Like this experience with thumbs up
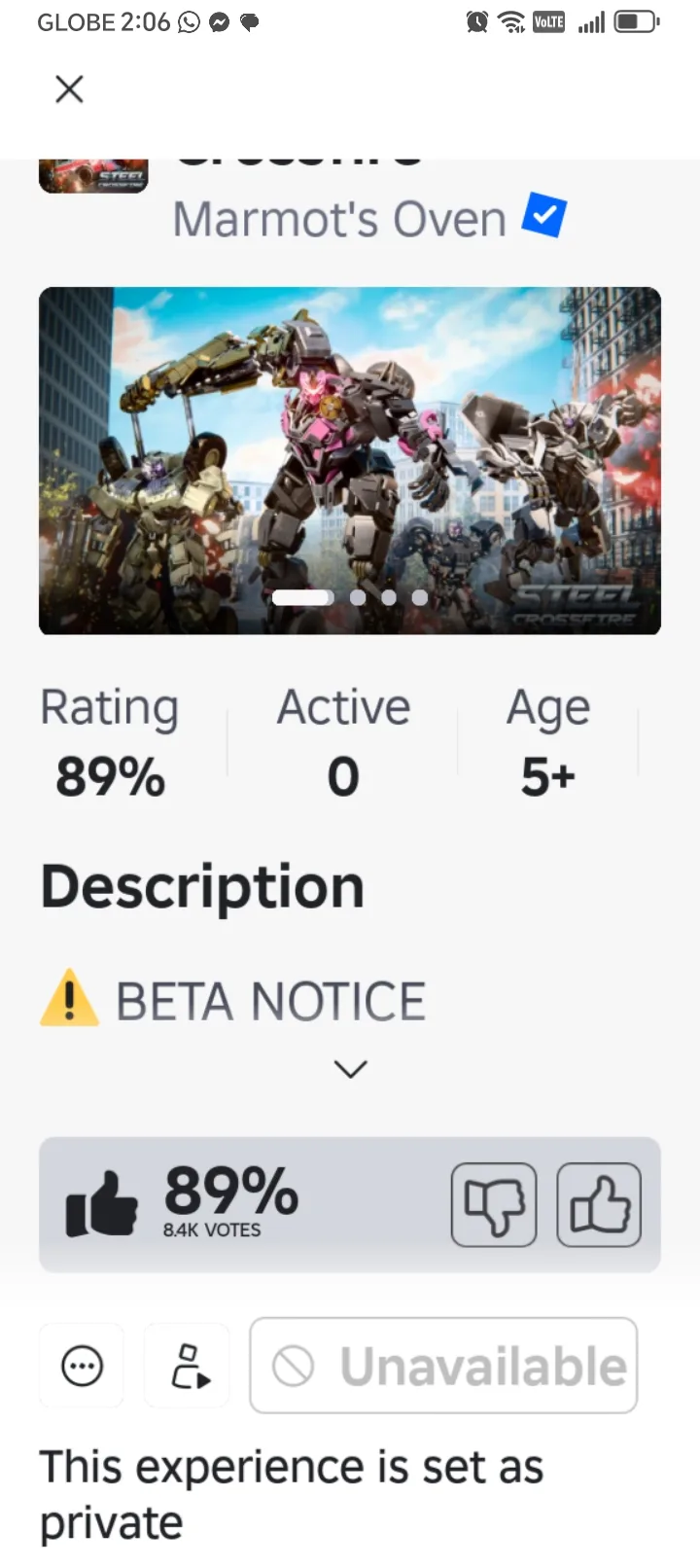Screen dimensions: 700x1568 pos(599,1204)
